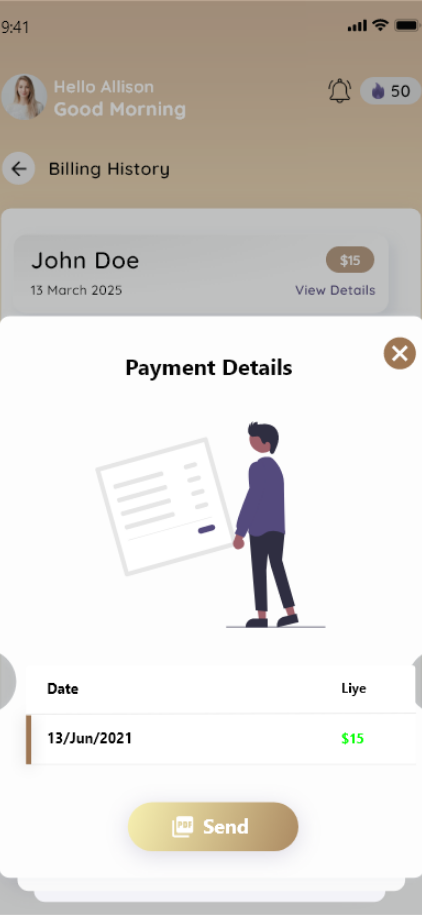Viewport: 422px width, 916px height.
Task: Close the Payment Details sheet
Action: tap(400, 353)
